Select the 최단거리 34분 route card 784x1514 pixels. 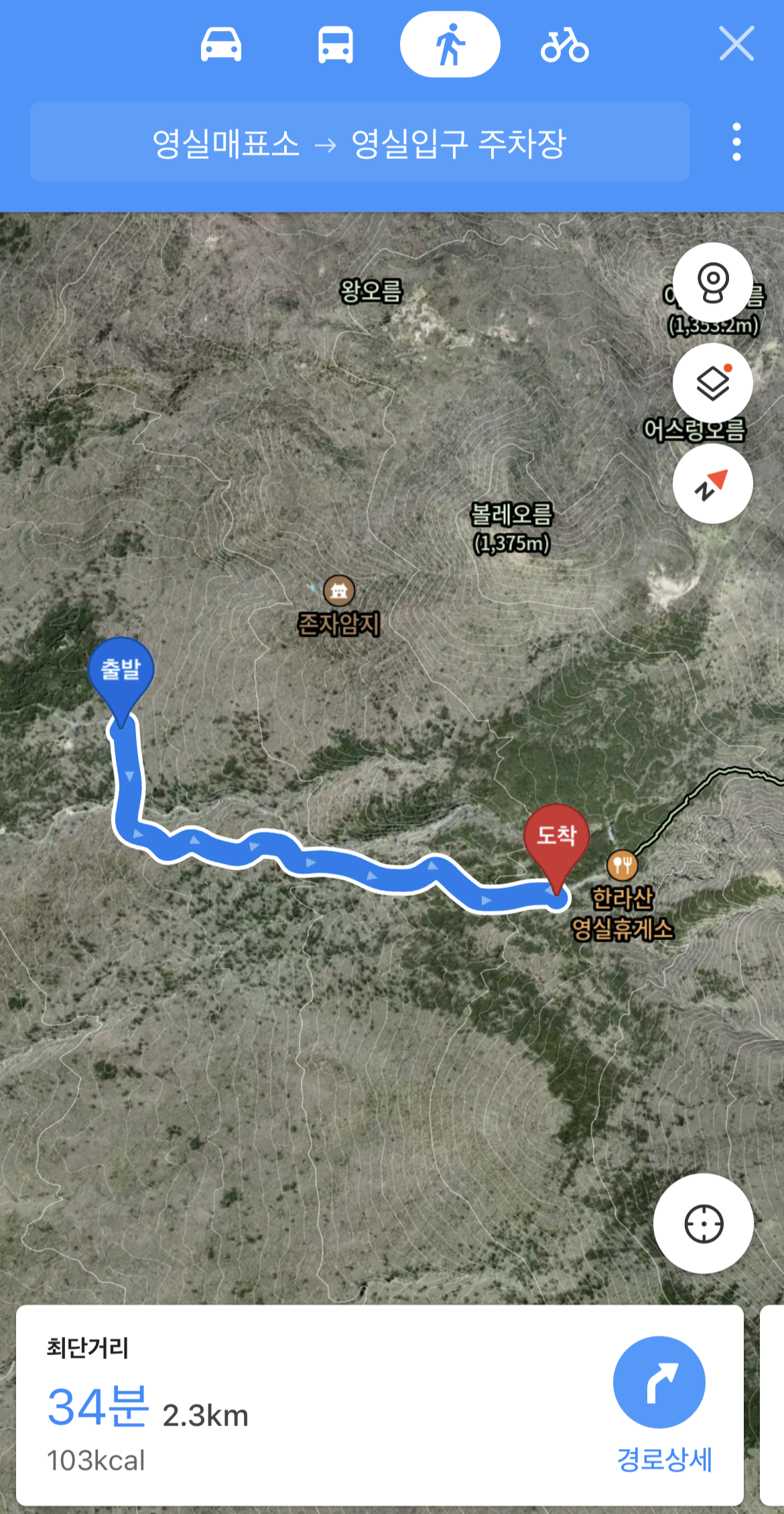(x=380, y=1405)
